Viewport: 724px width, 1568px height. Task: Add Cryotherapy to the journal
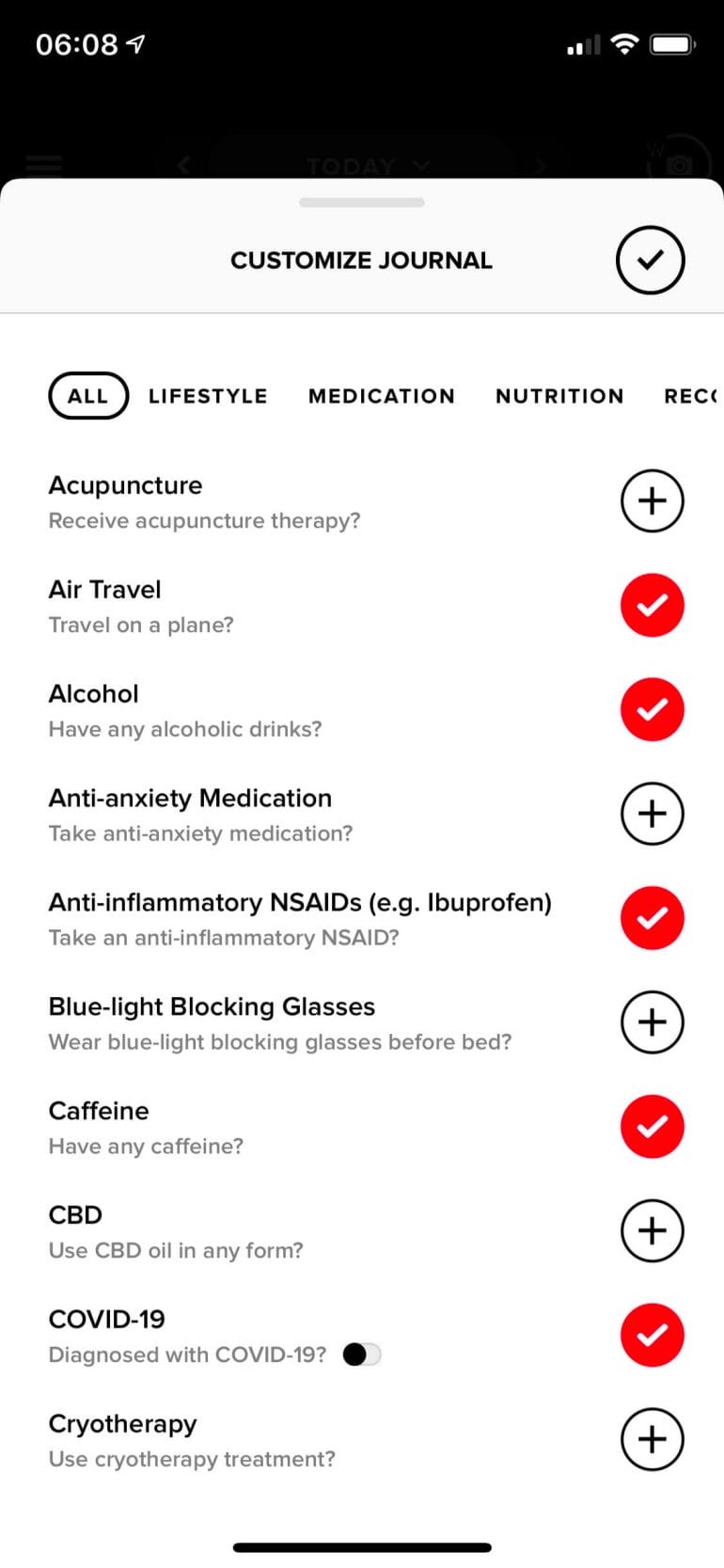652,1439
